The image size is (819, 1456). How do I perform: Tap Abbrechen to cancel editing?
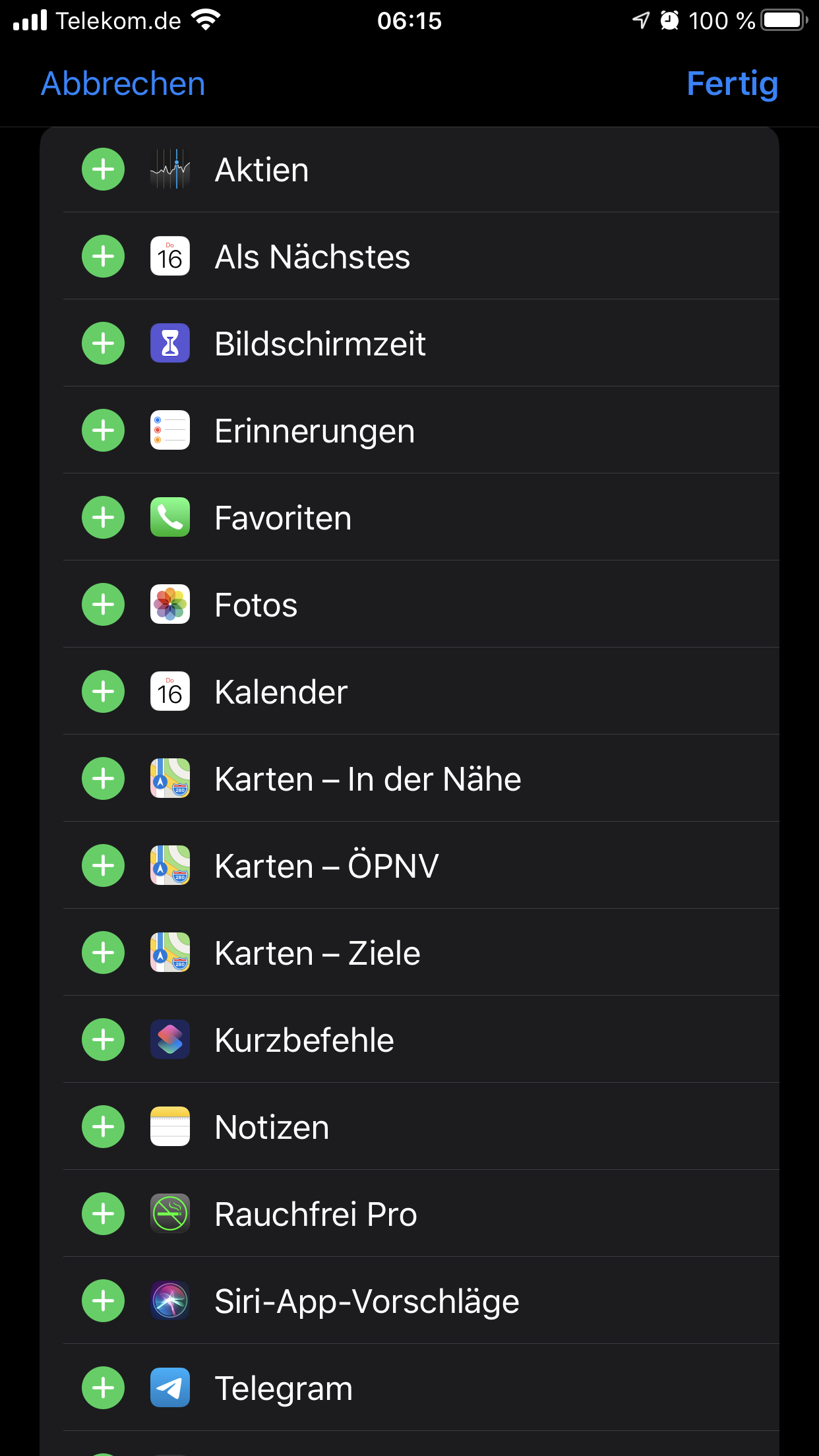(123, 84)
